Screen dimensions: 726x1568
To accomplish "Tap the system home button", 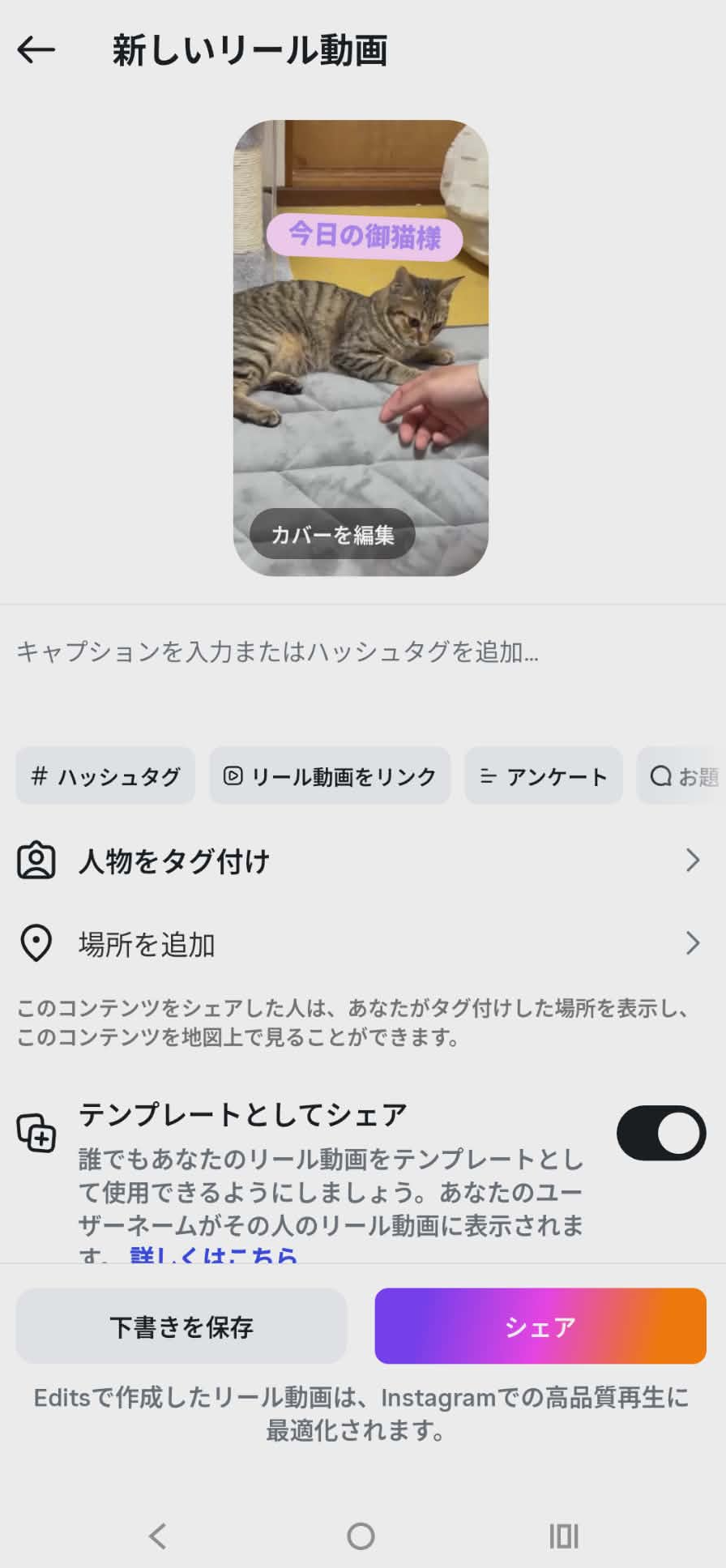I will (361, 1536).
